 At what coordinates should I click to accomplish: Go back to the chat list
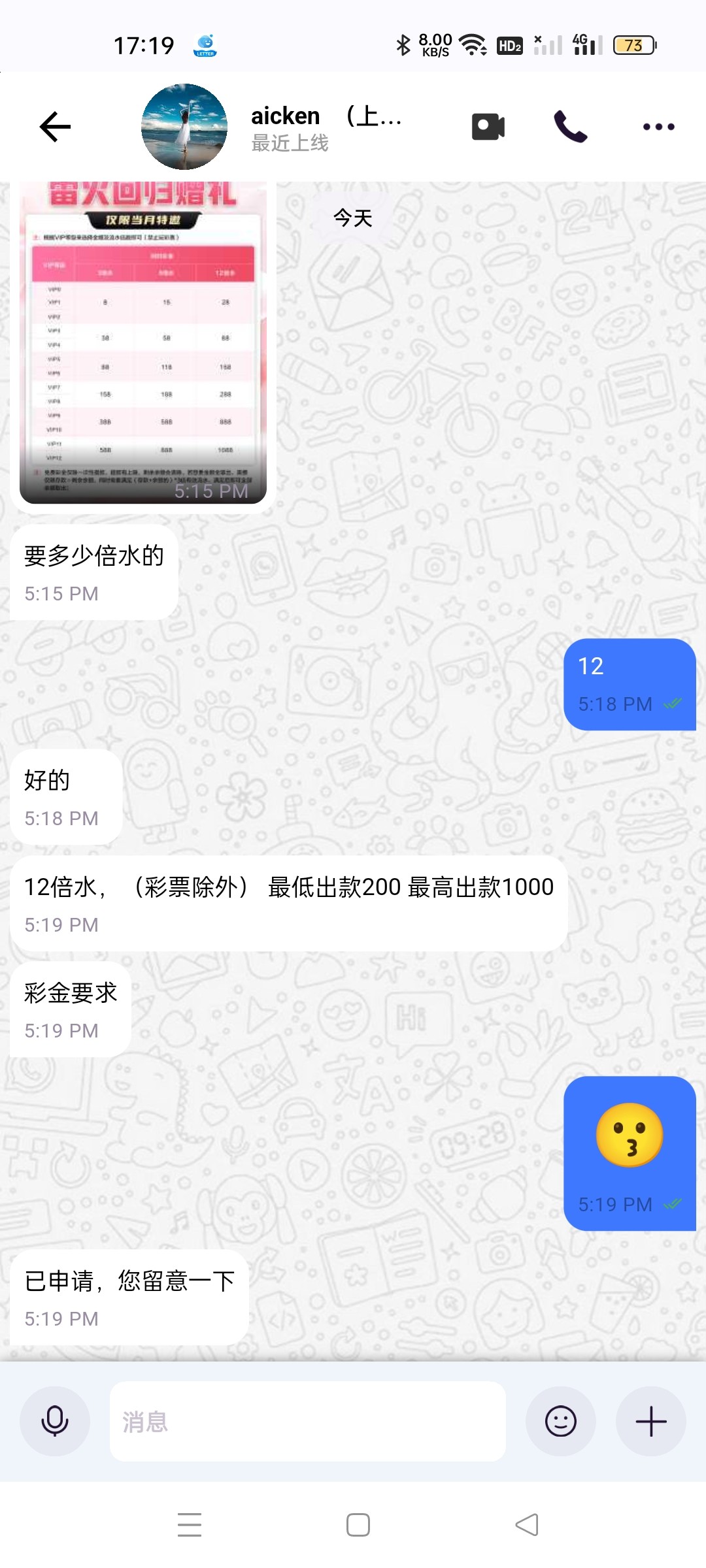point(55,127)
